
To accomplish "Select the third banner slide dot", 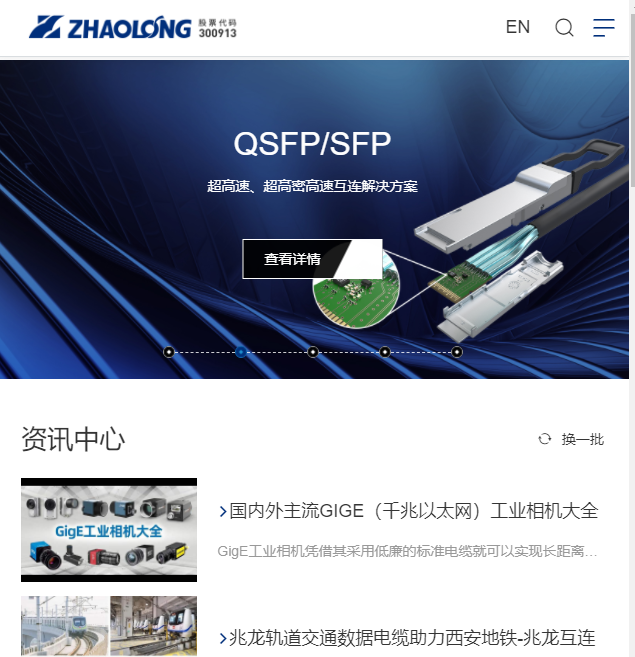I will pyautogui.click(x=313, y=352).
